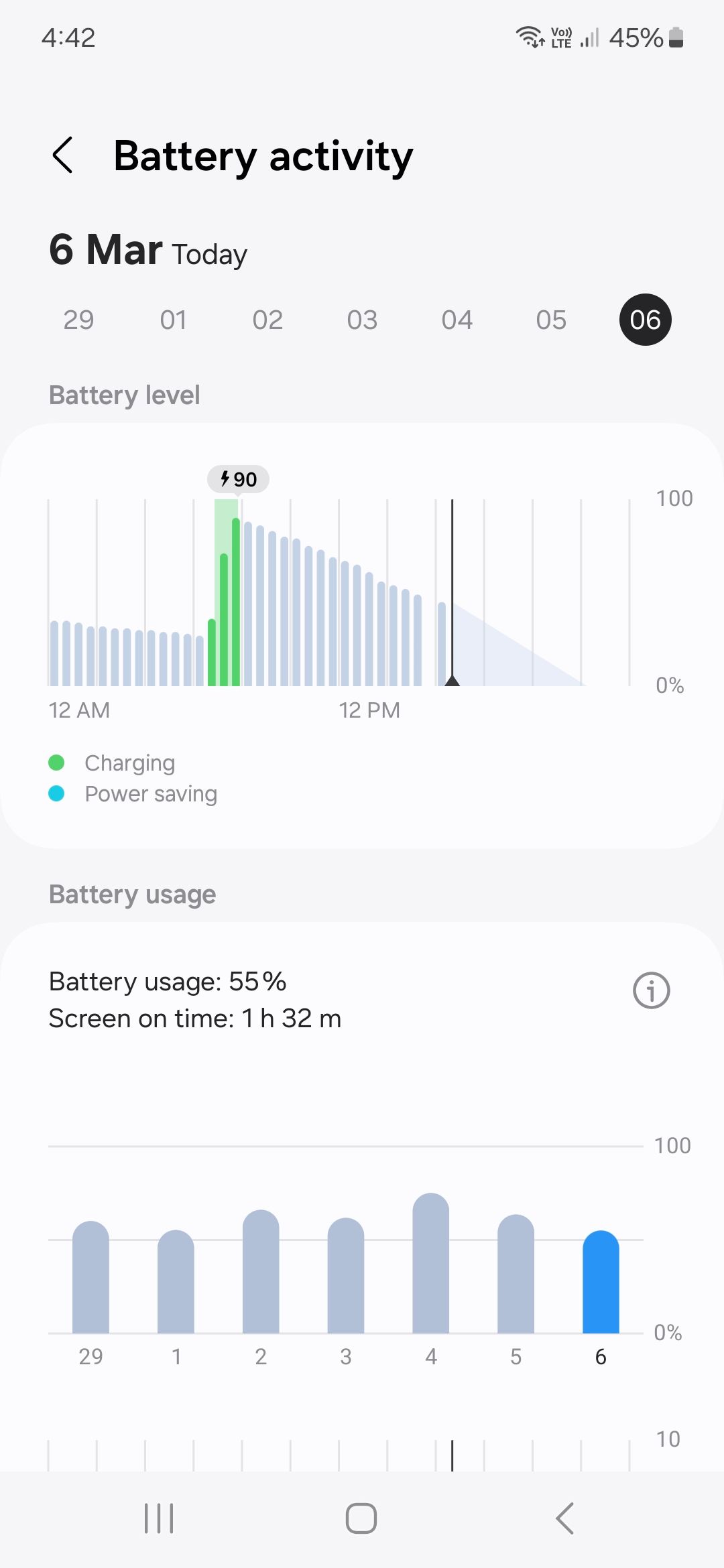Tap the Home button in navigation bar

[361, 1519]
